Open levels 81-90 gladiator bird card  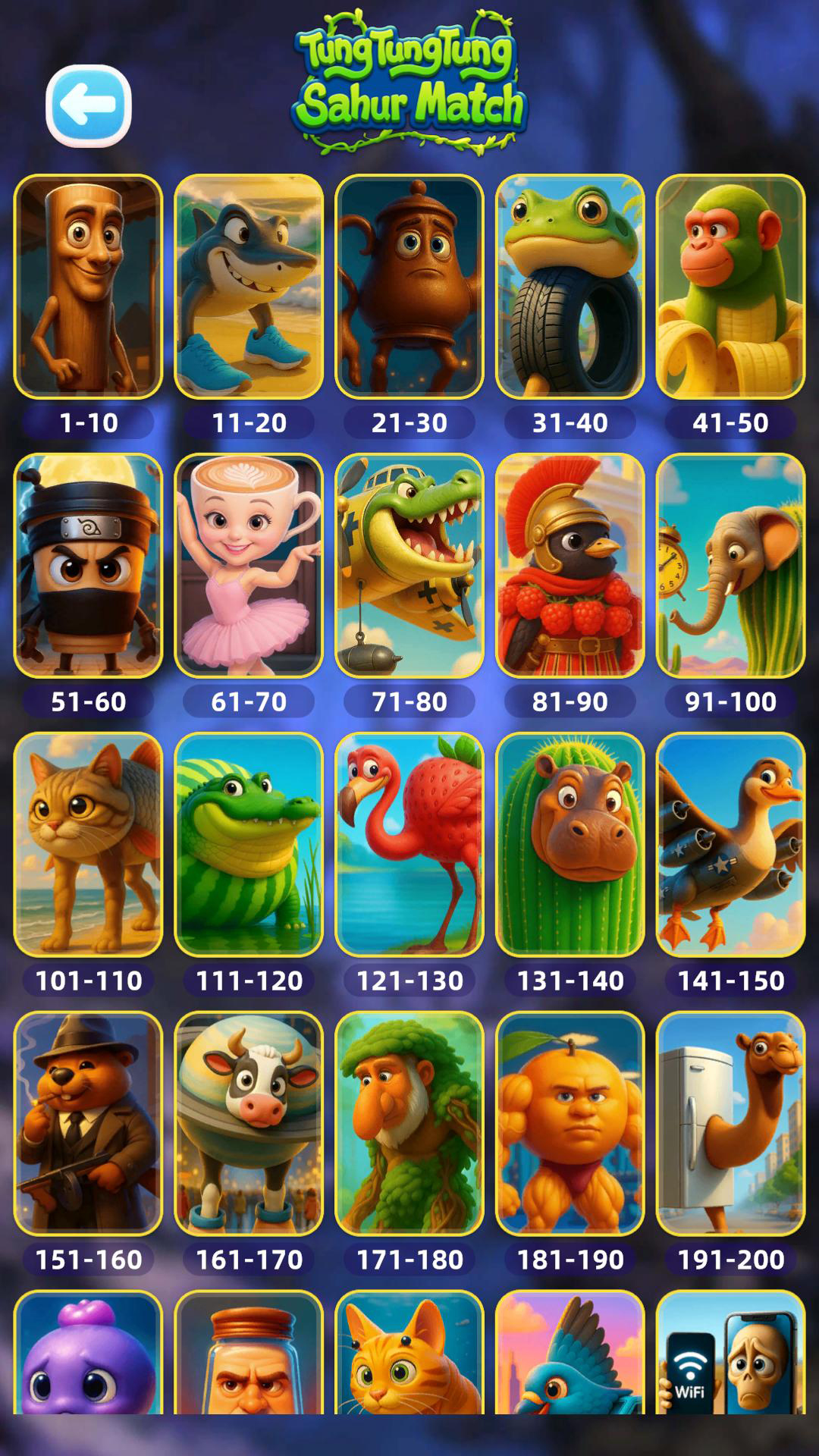pos(570,566)
